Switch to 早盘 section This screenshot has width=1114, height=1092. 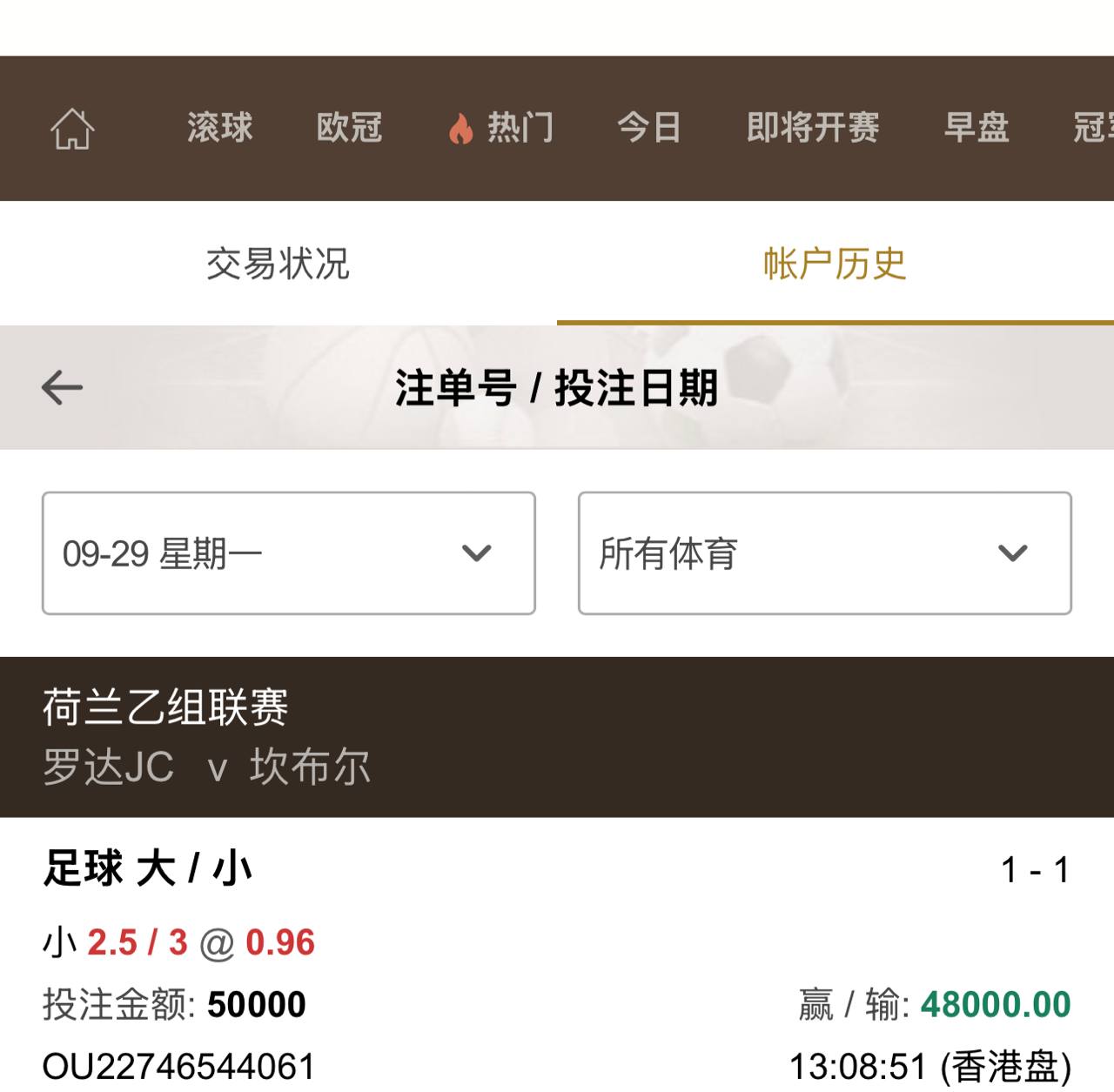coord(976,128)
